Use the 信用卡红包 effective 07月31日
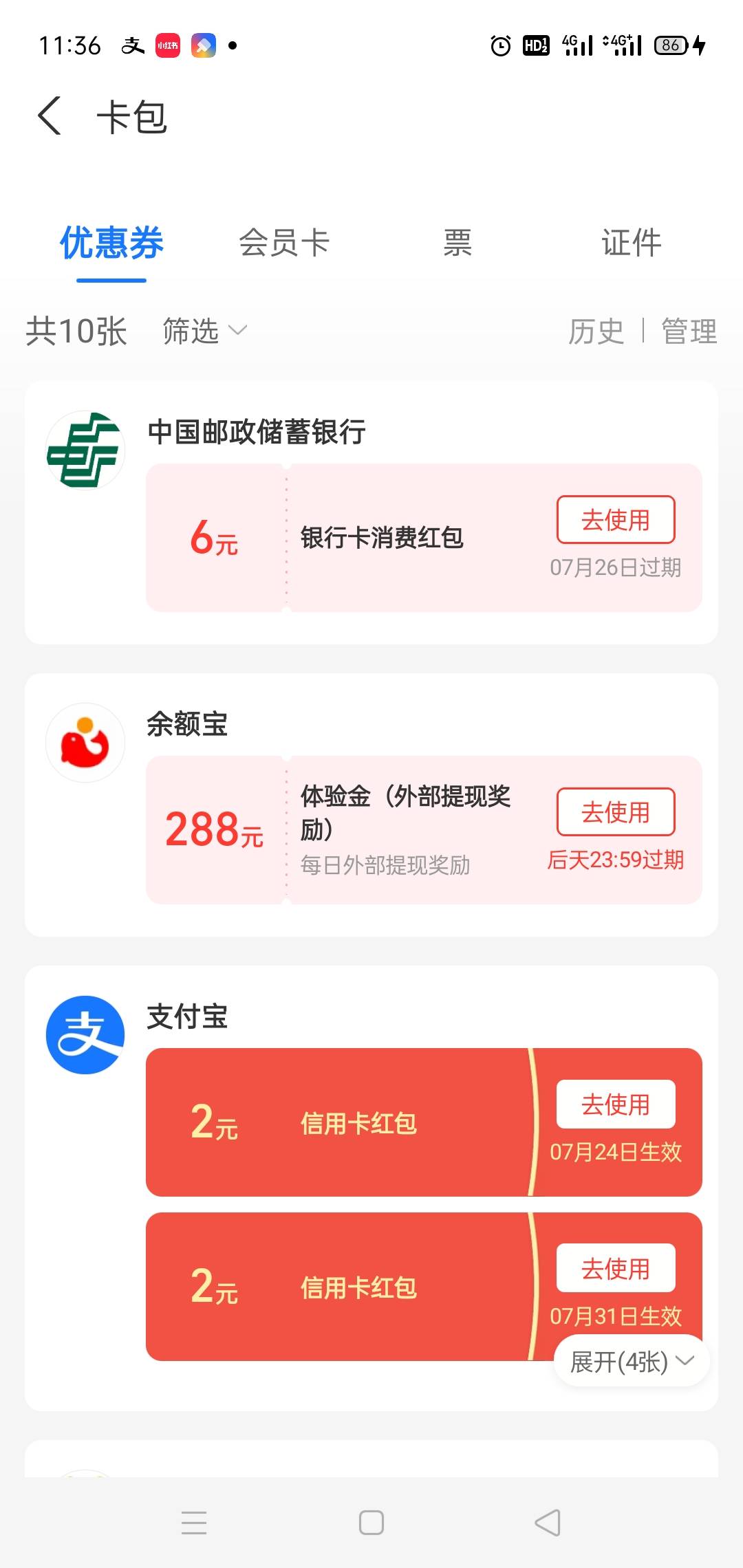Screen dimensions: 743x1568 (x=616, y=1267)
